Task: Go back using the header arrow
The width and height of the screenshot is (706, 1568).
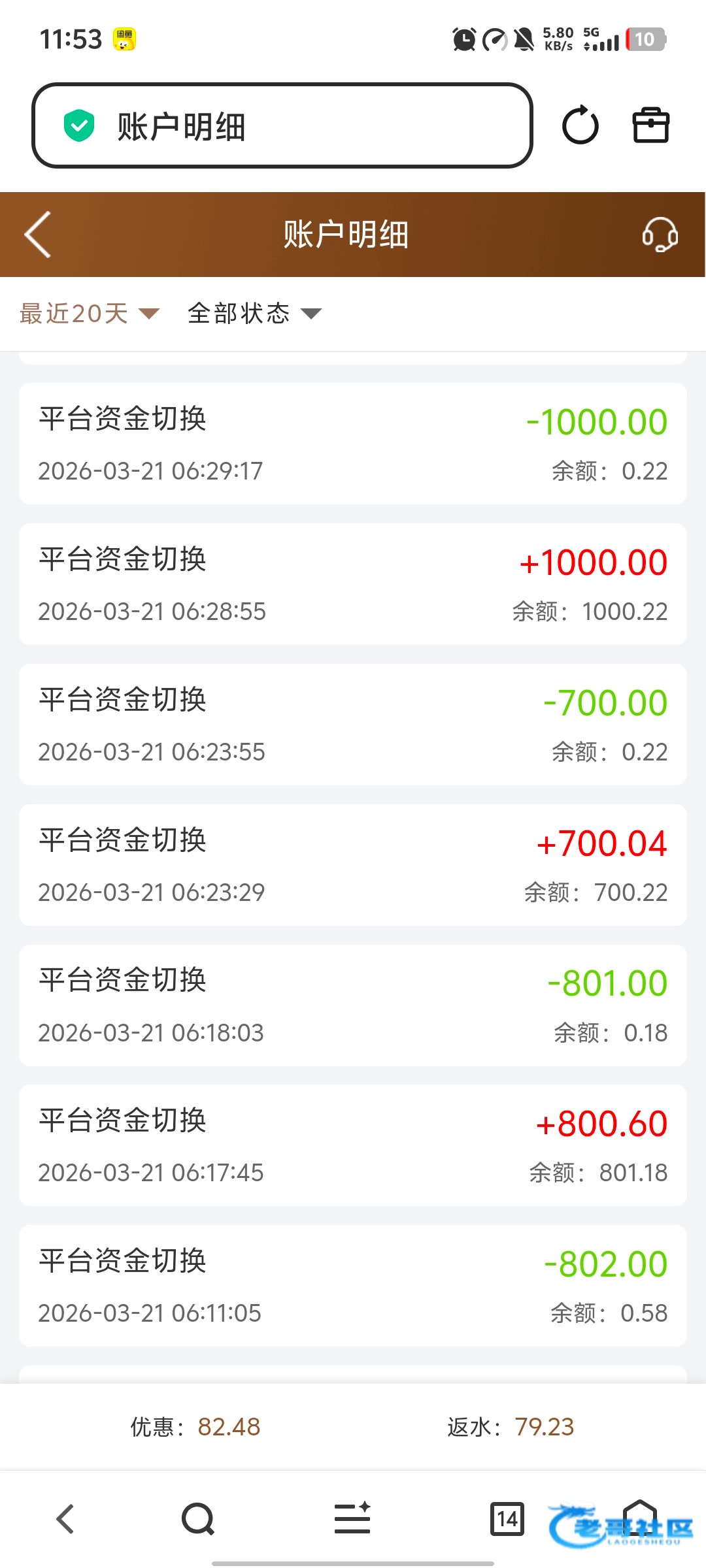Action: (x=38, y=235)
